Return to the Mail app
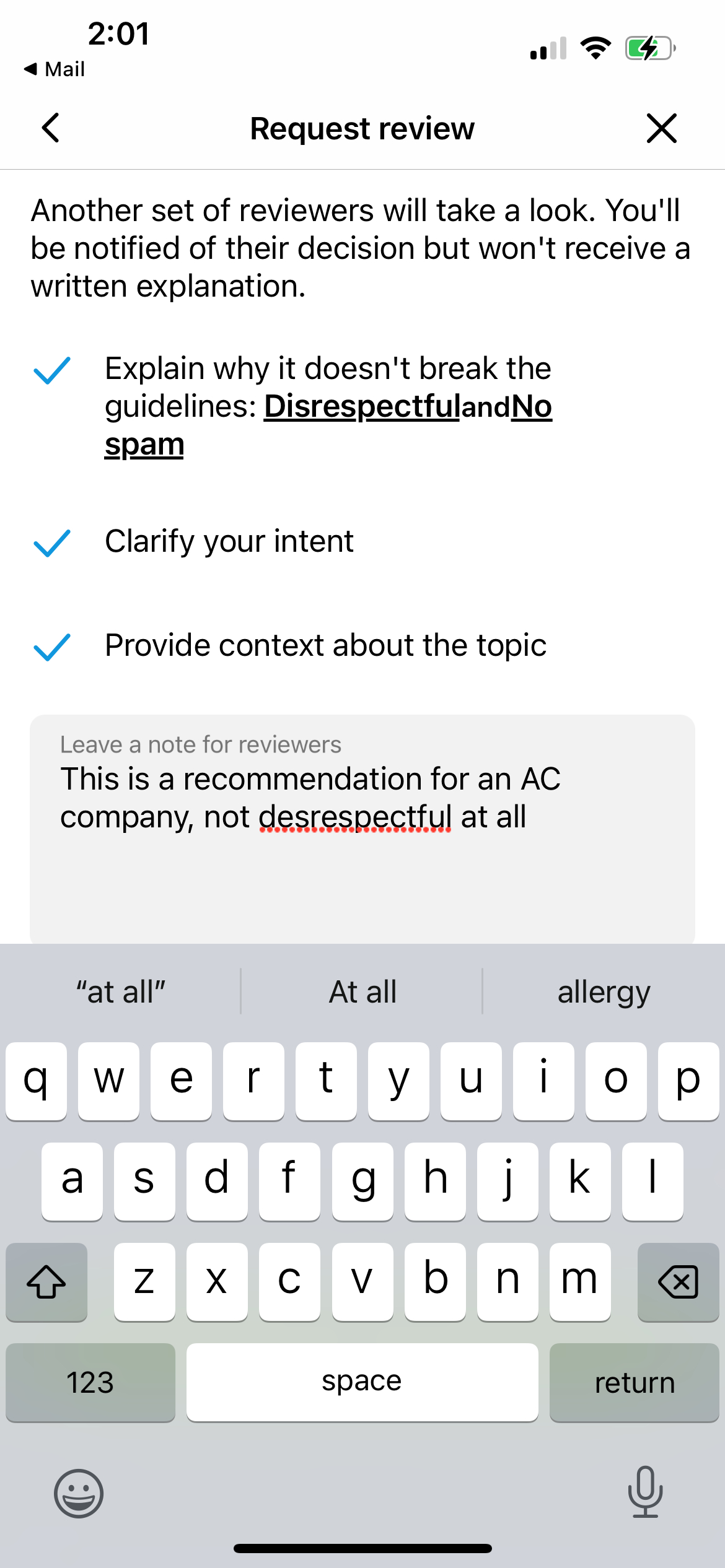This screenshot has height=1568, width=725. [x=55, y=69]
